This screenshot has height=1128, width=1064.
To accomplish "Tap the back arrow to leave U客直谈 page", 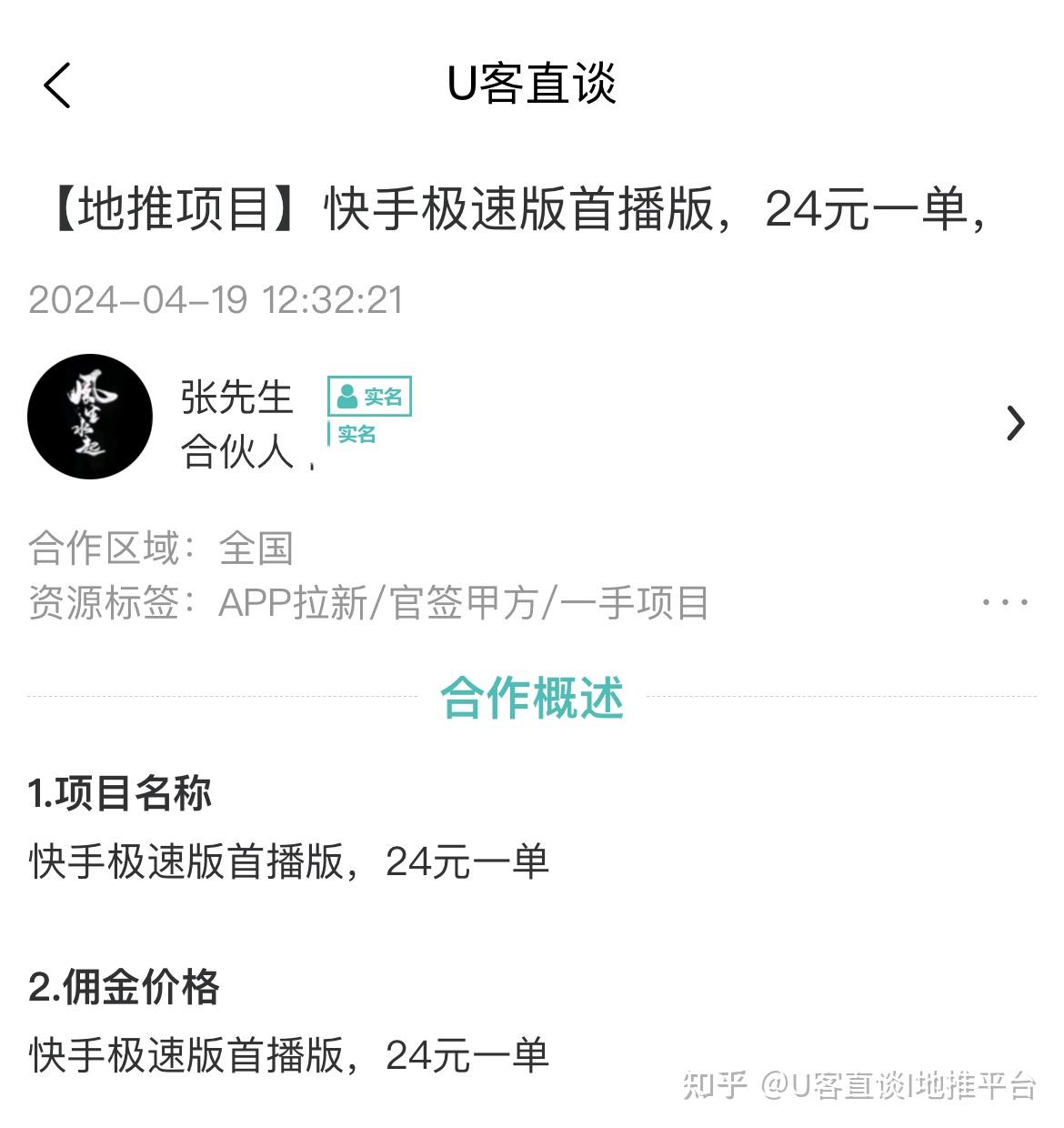I will point(56,86).
